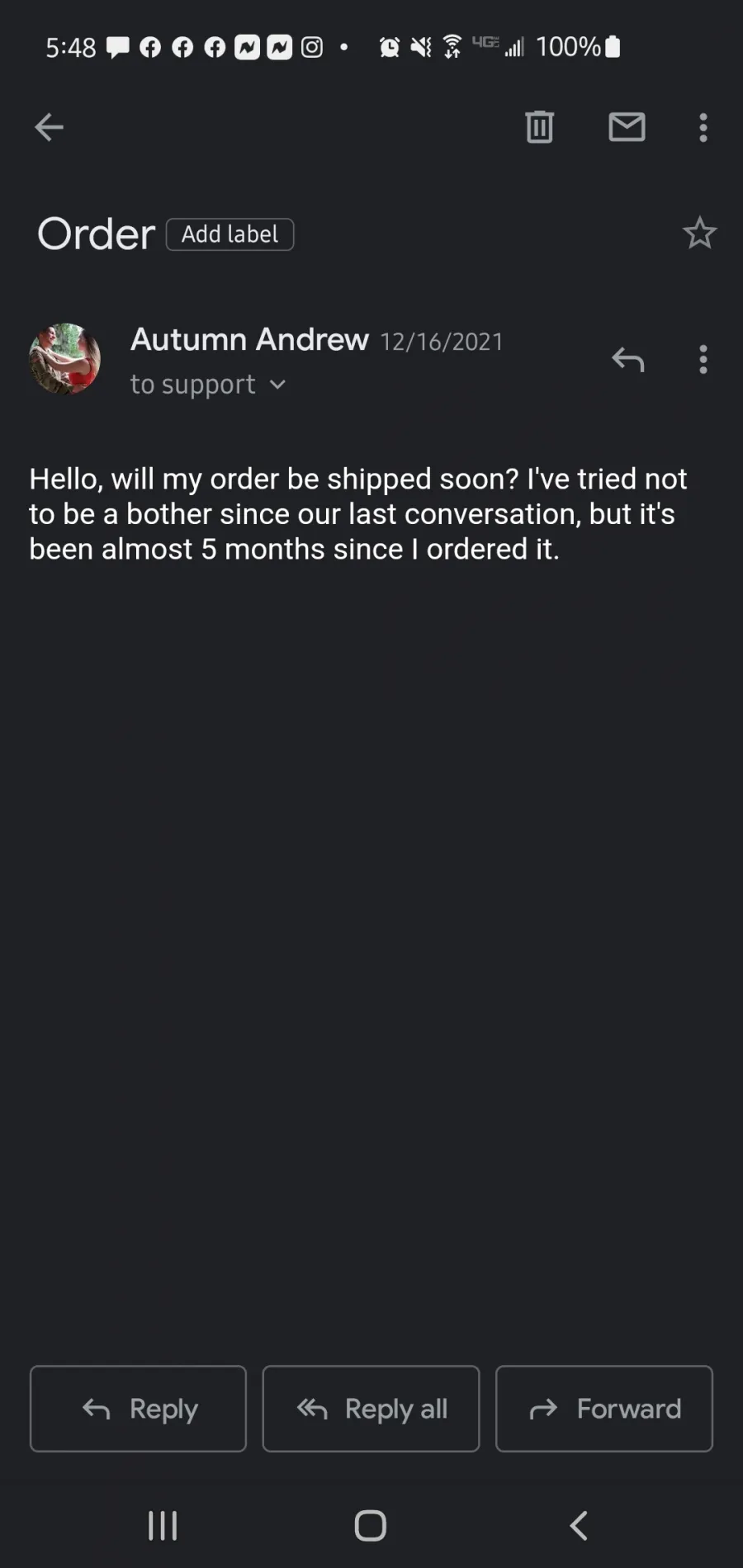Tap the reply arrow beside the date
743x1568 pixels.
click(x=627, y=359)
